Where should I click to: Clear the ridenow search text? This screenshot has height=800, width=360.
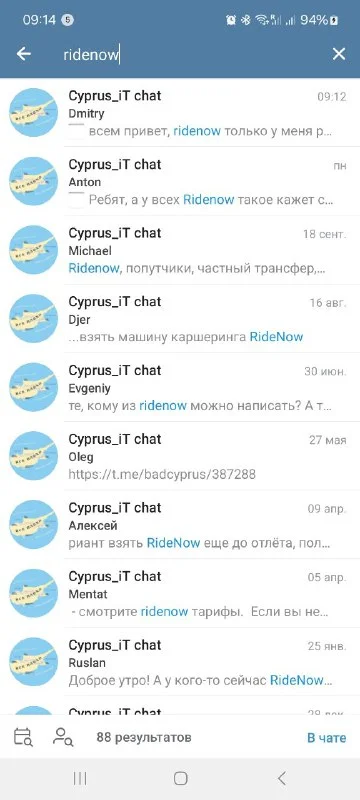339,54
